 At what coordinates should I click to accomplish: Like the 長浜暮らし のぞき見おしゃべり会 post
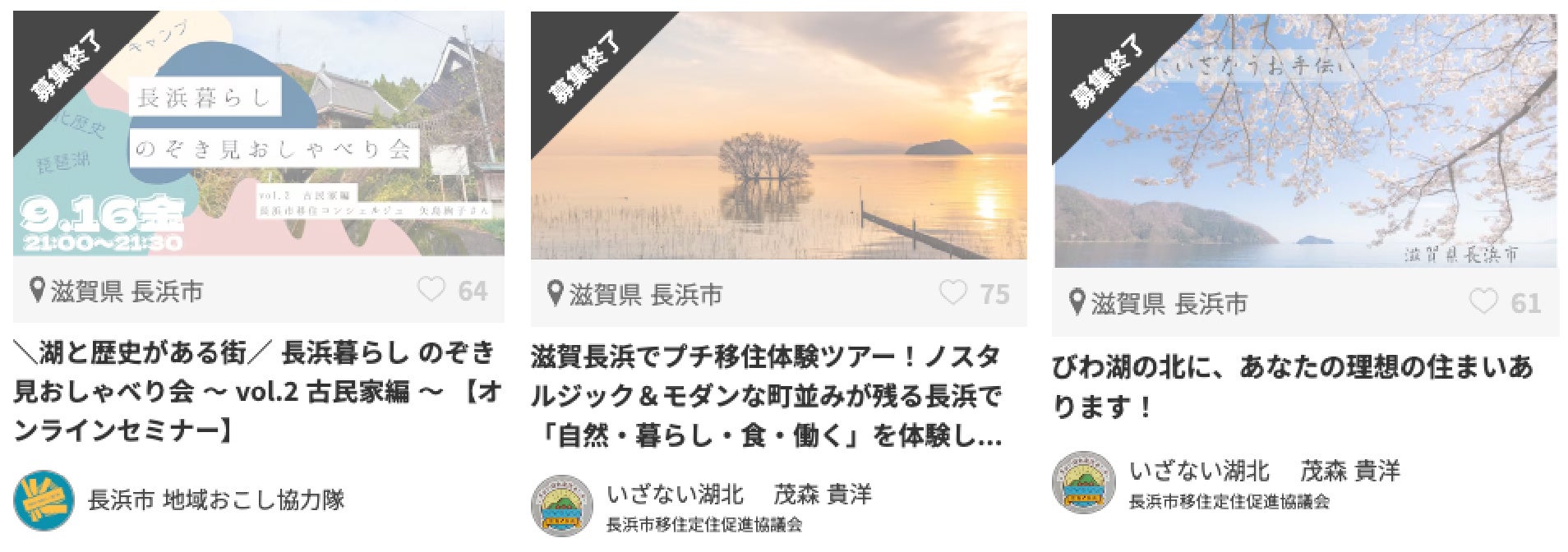(x=431, y=290)
